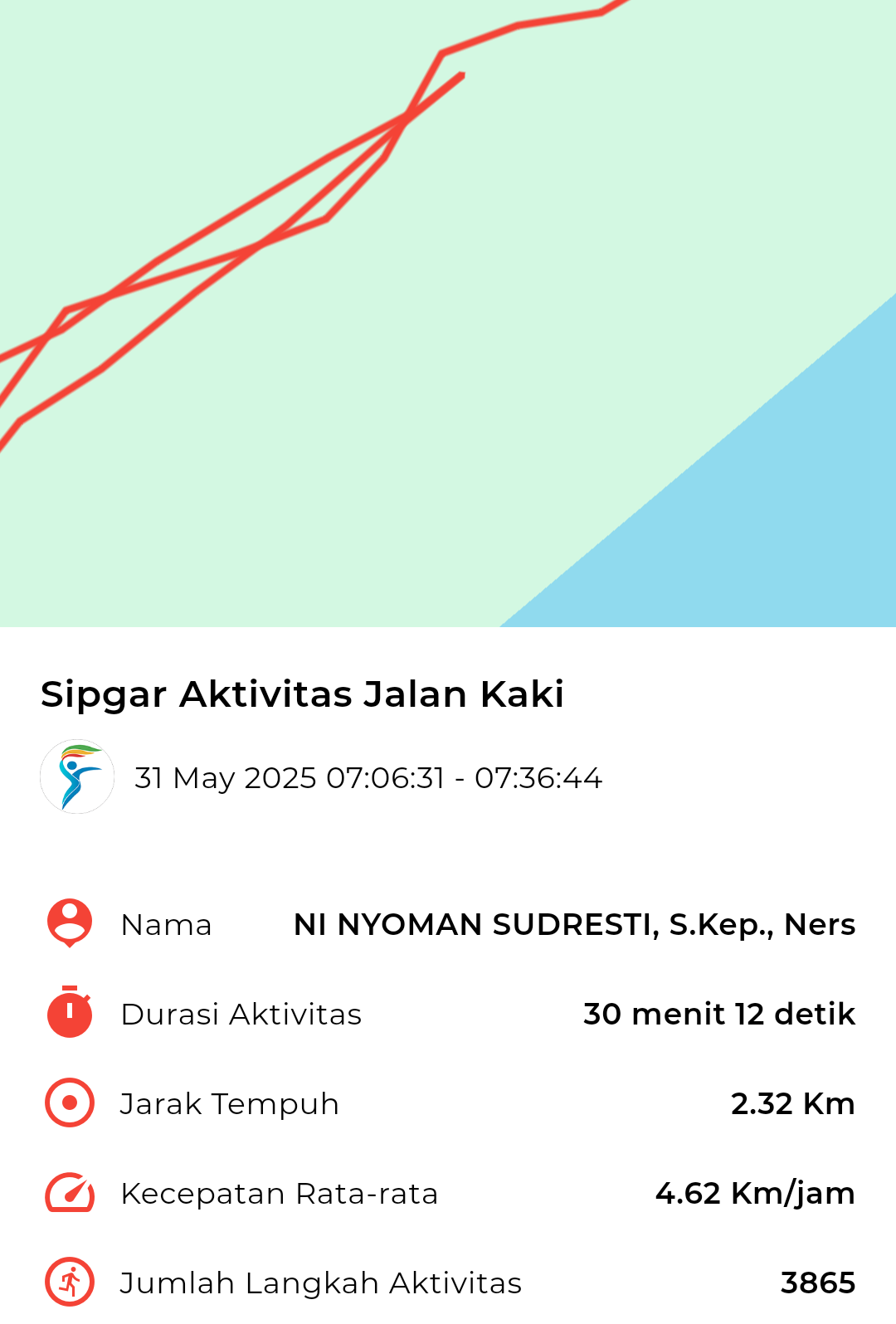
Task: Click the distance value 2.32 Km
Action: pos(793,1103)
